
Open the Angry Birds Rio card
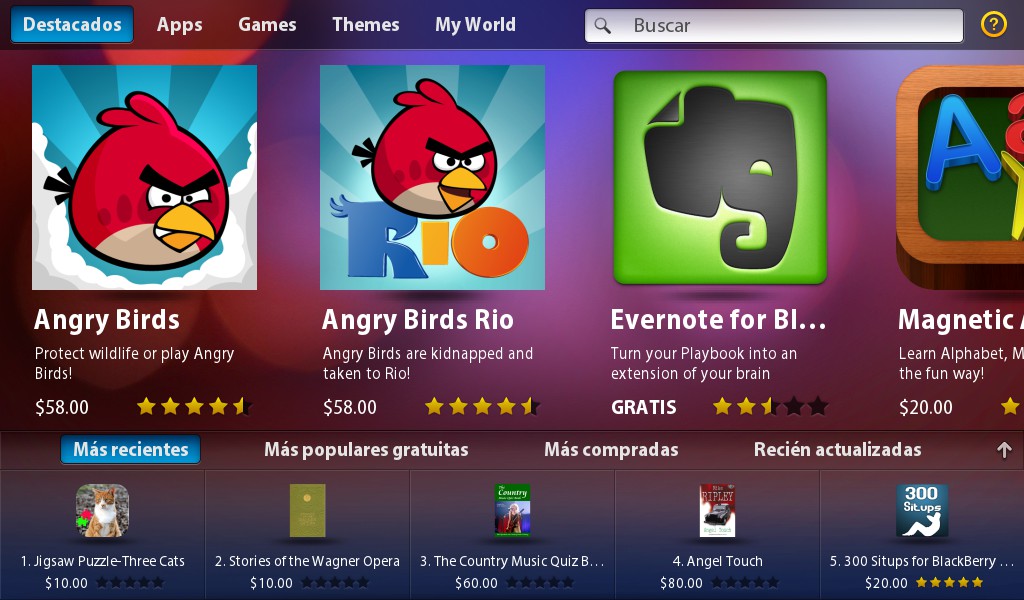click(432, 178)
